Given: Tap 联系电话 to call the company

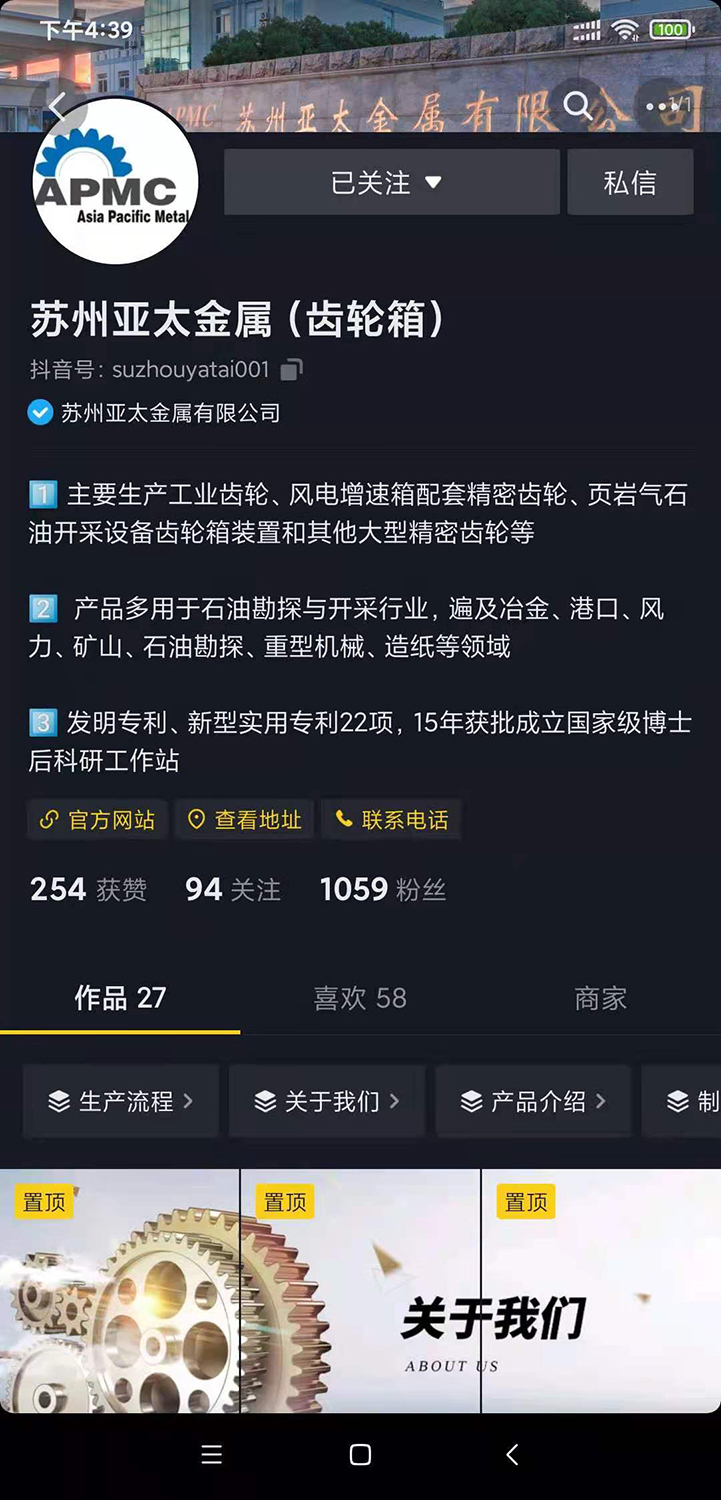Looking at the screenshot, I should (x=392, y=820).
